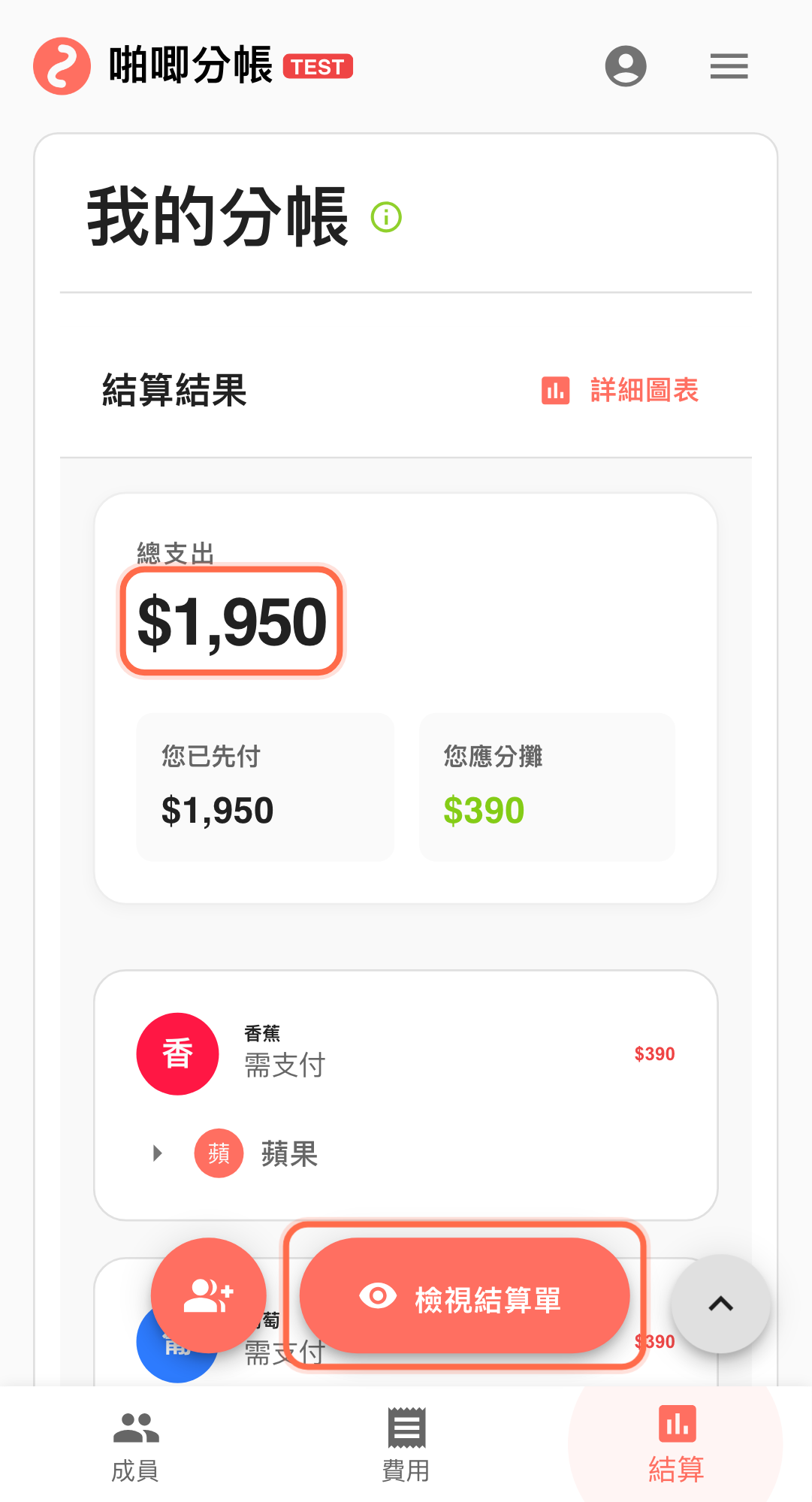
Task: Select the highlighted $1,950 total amount
Action: (230, 620)
